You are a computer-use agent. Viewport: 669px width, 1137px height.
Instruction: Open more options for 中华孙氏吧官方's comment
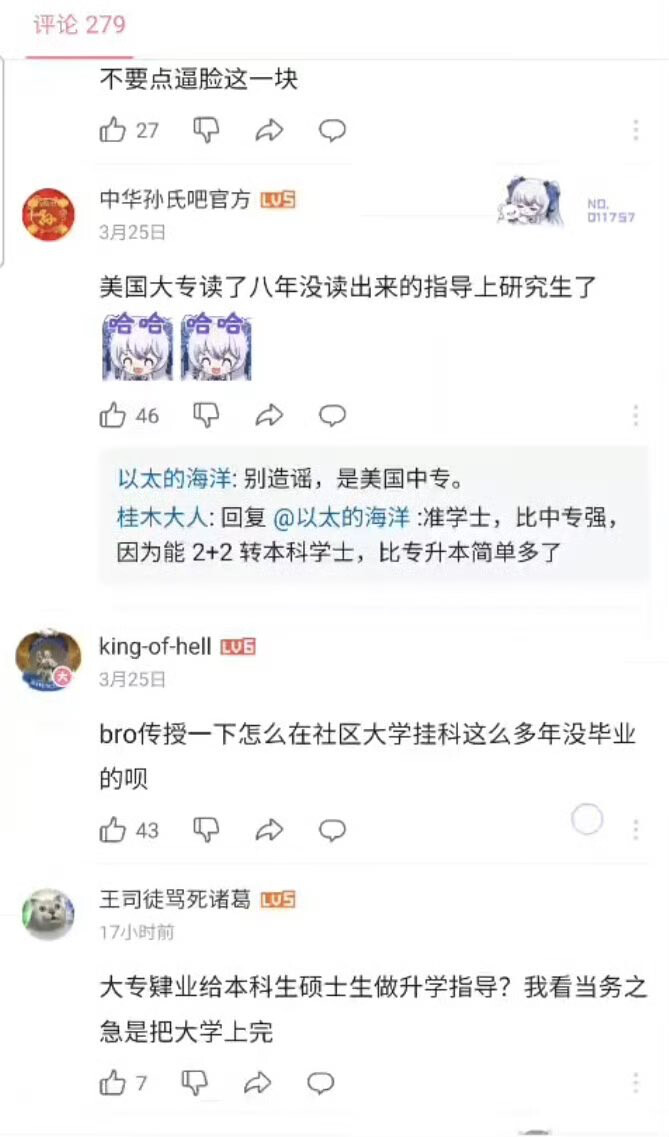point(636,415)
